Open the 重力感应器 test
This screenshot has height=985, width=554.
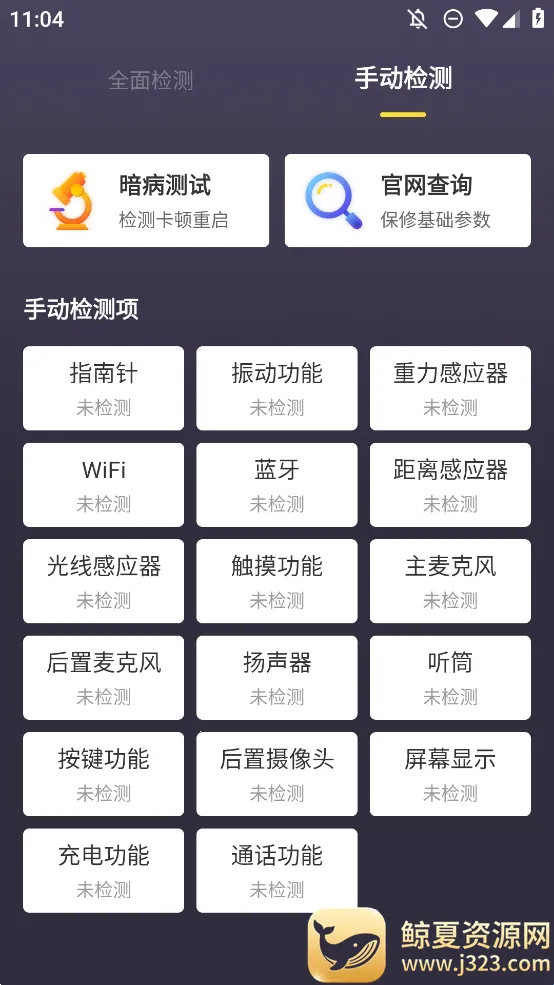tap(450, 388)
